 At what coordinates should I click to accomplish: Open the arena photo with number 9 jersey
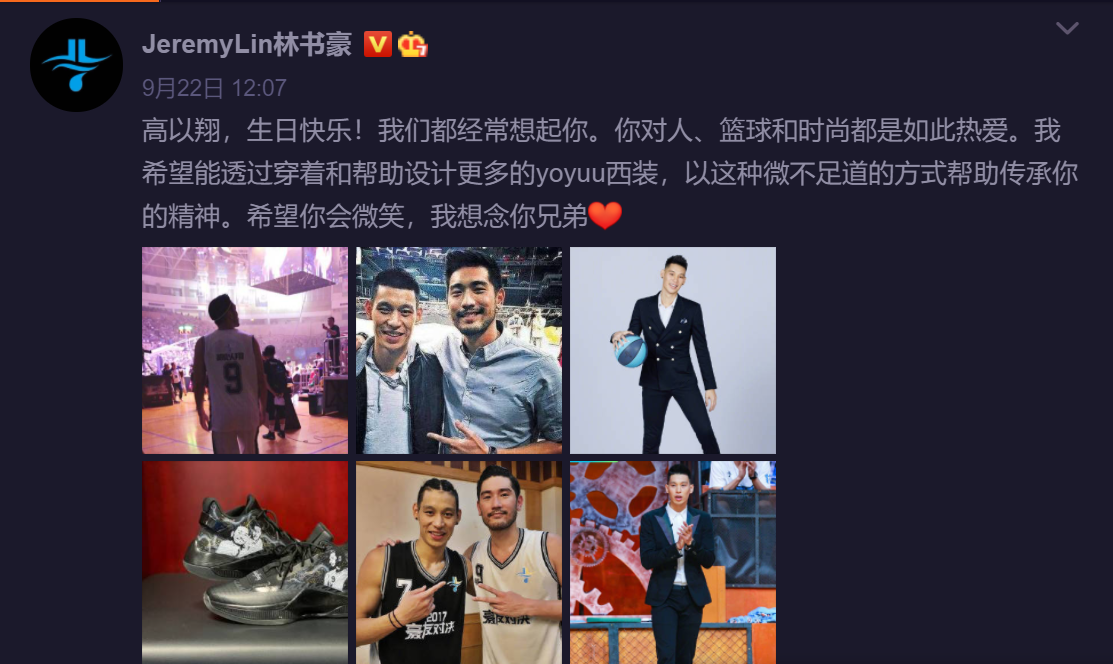point(245,350)
